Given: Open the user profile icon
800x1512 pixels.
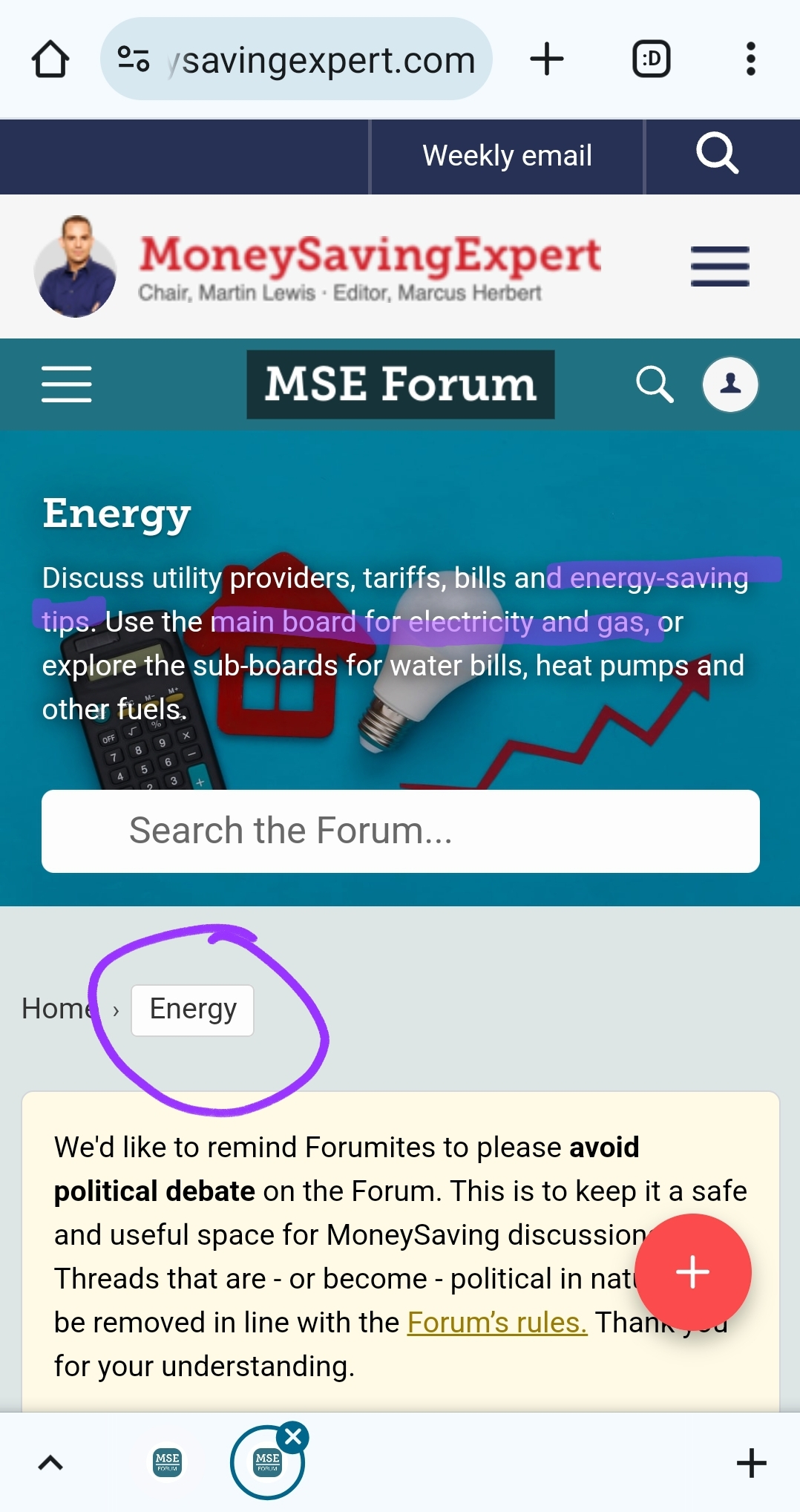Looking at the screenshot, I should click(730, 384).
